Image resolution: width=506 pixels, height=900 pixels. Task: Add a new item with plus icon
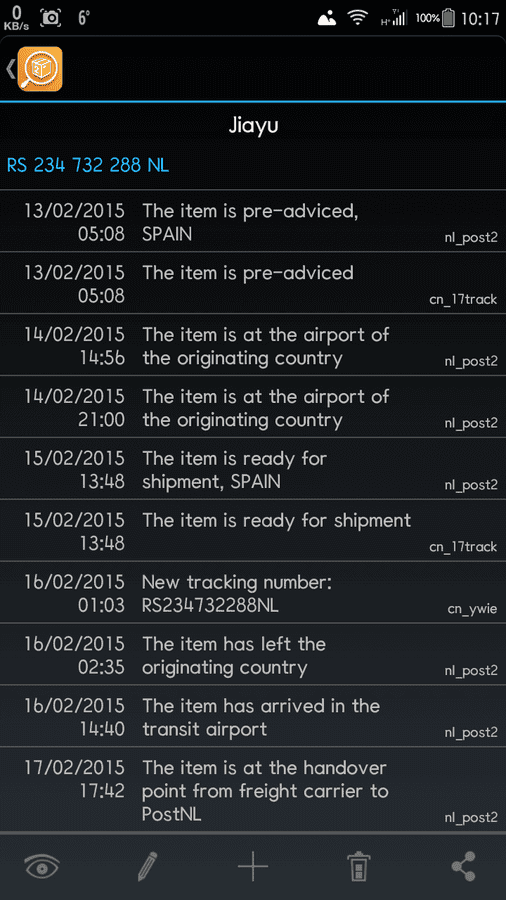point(253,866)
